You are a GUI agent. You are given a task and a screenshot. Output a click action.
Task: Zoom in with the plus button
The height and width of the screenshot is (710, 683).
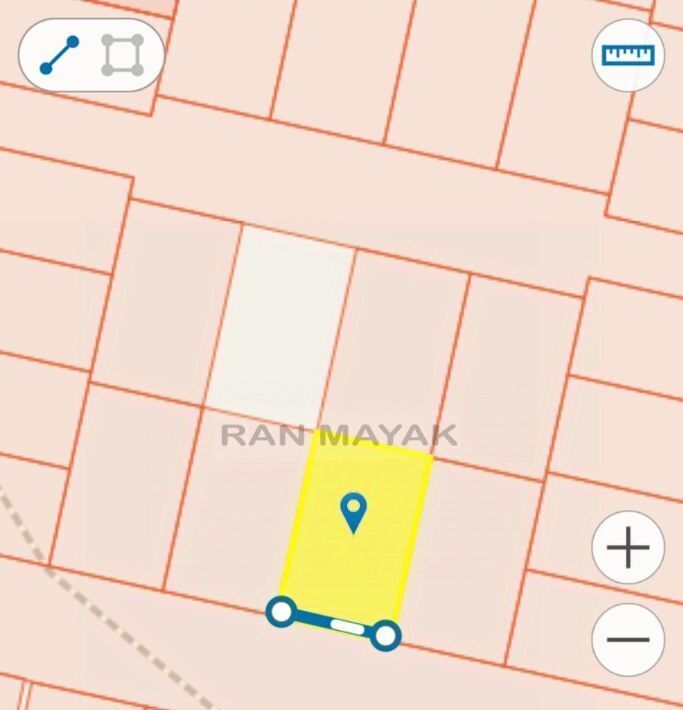point(628,548)
